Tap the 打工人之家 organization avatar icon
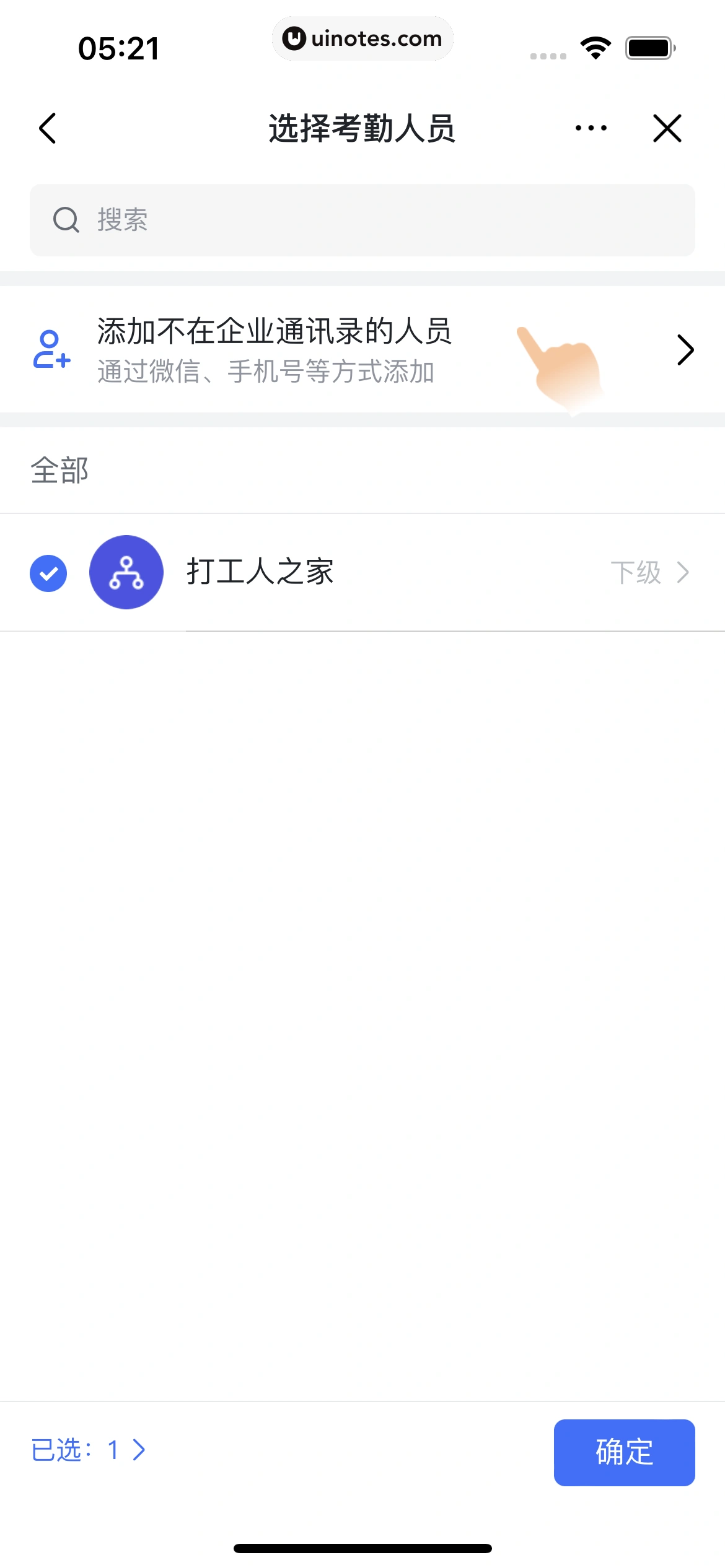 point(126,572)
